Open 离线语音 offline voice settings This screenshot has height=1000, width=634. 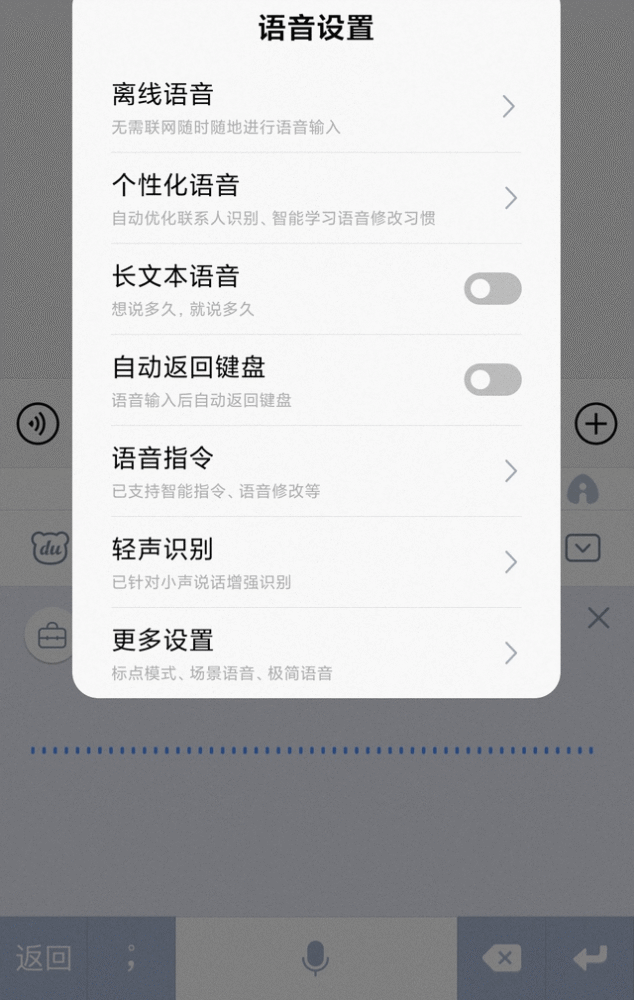click(x=315, y=106)
